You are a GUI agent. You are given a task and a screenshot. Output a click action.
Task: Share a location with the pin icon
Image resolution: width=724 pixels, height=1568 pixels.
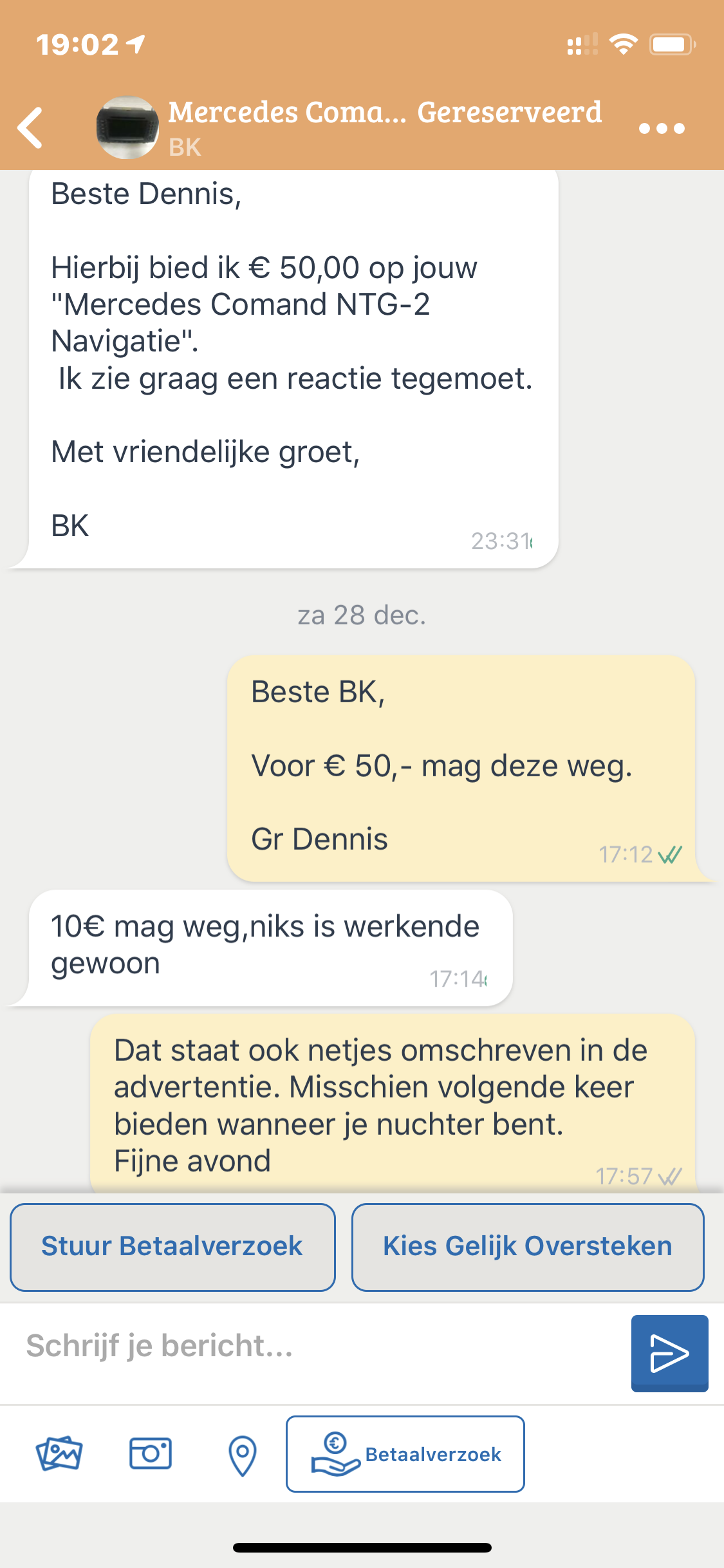tap(243, 1455)
